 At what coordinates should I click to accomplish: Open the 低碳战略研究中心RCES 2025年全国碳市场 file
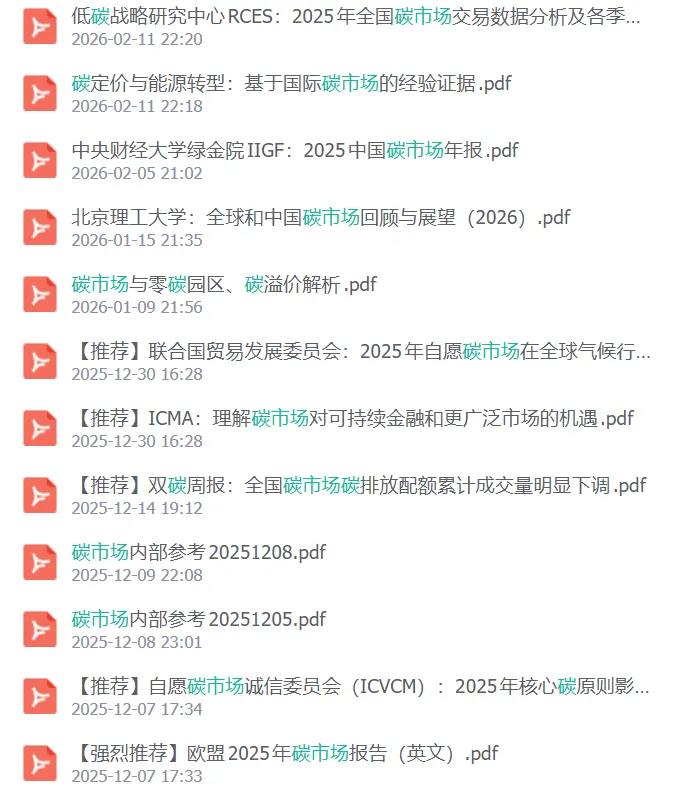click(356, 17)
